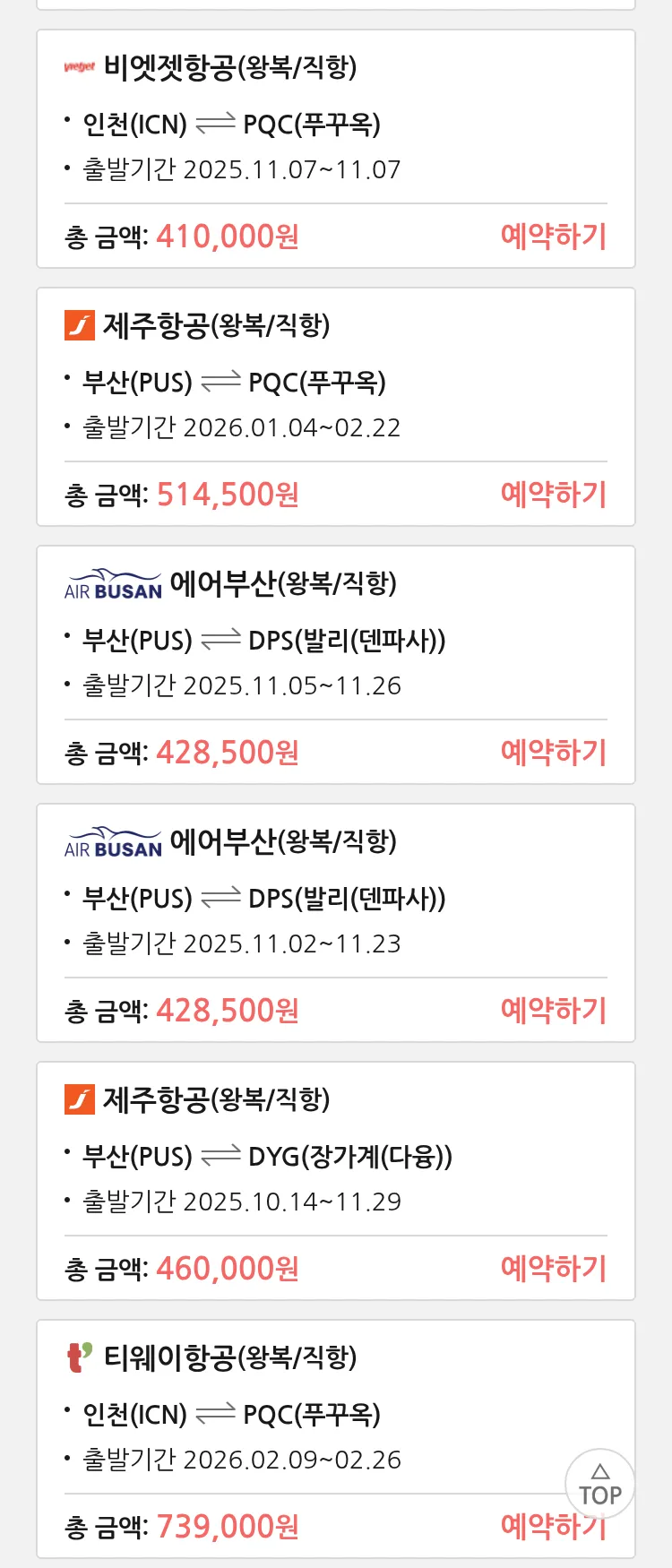
Task: Reserve Air Busan Bali flight departing 2025.11.02~11.23
Action: 553,1011
